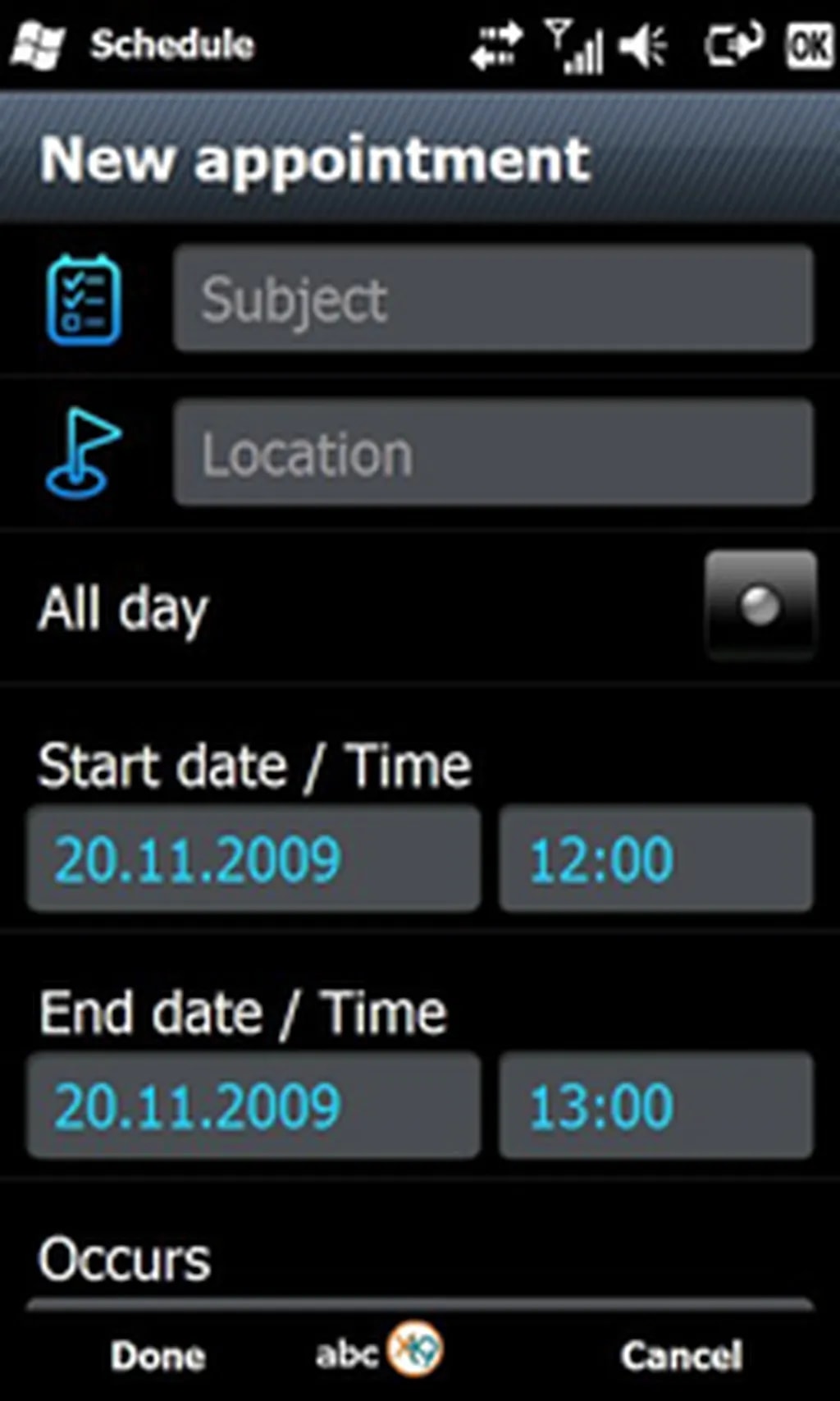
Task: Cancel the new appointment
Action: point(682,1355)
